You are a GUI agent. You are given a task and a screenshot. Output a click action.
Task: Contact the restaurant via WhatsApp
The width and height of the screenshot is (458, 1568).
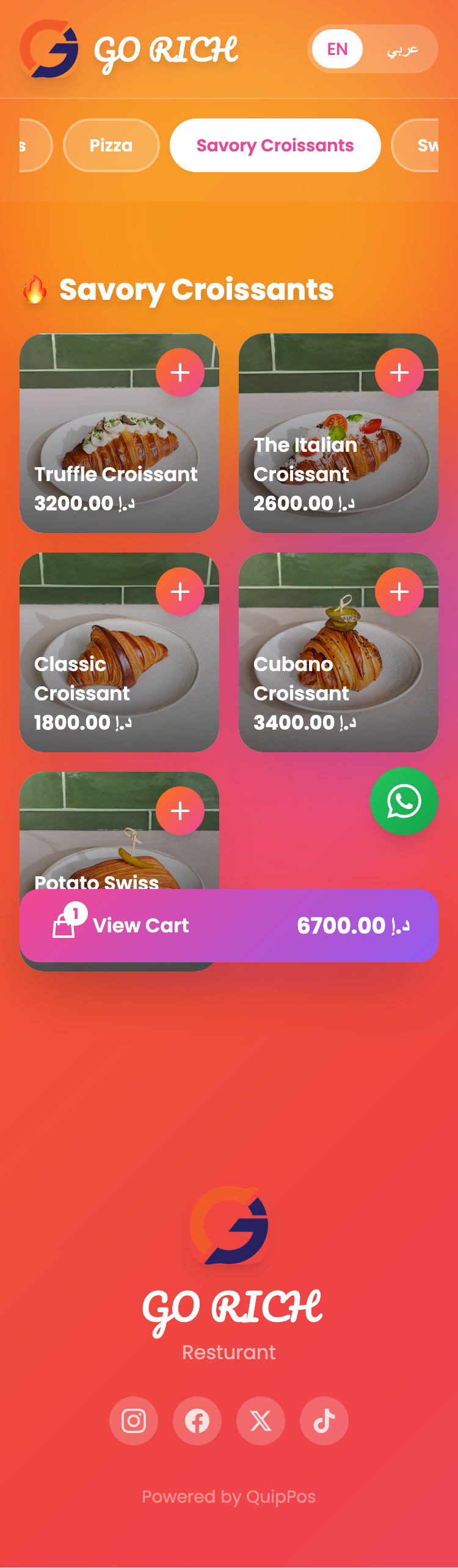click(404, 801)
